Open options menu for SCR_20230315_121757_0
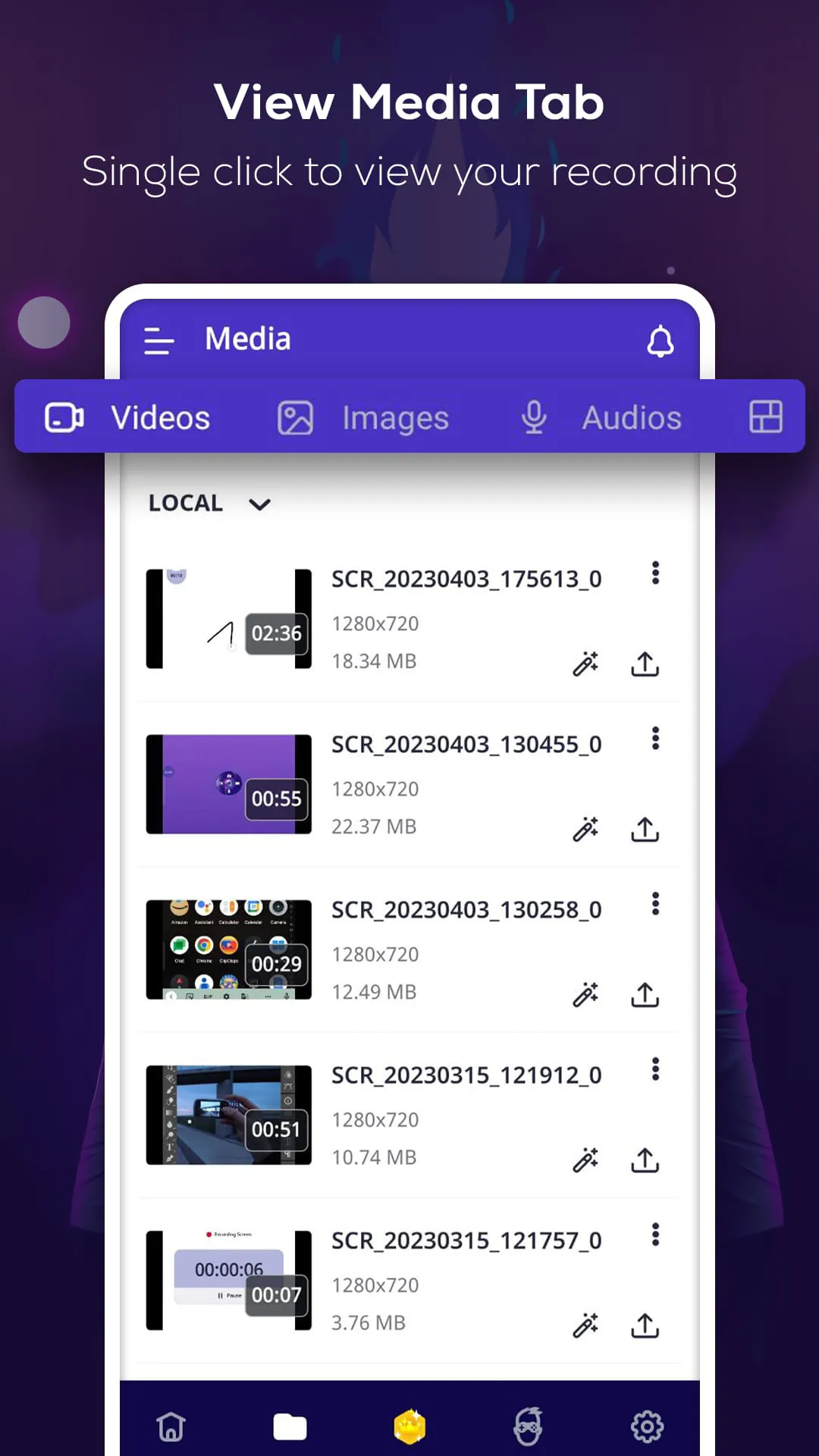 (655, 1235)
